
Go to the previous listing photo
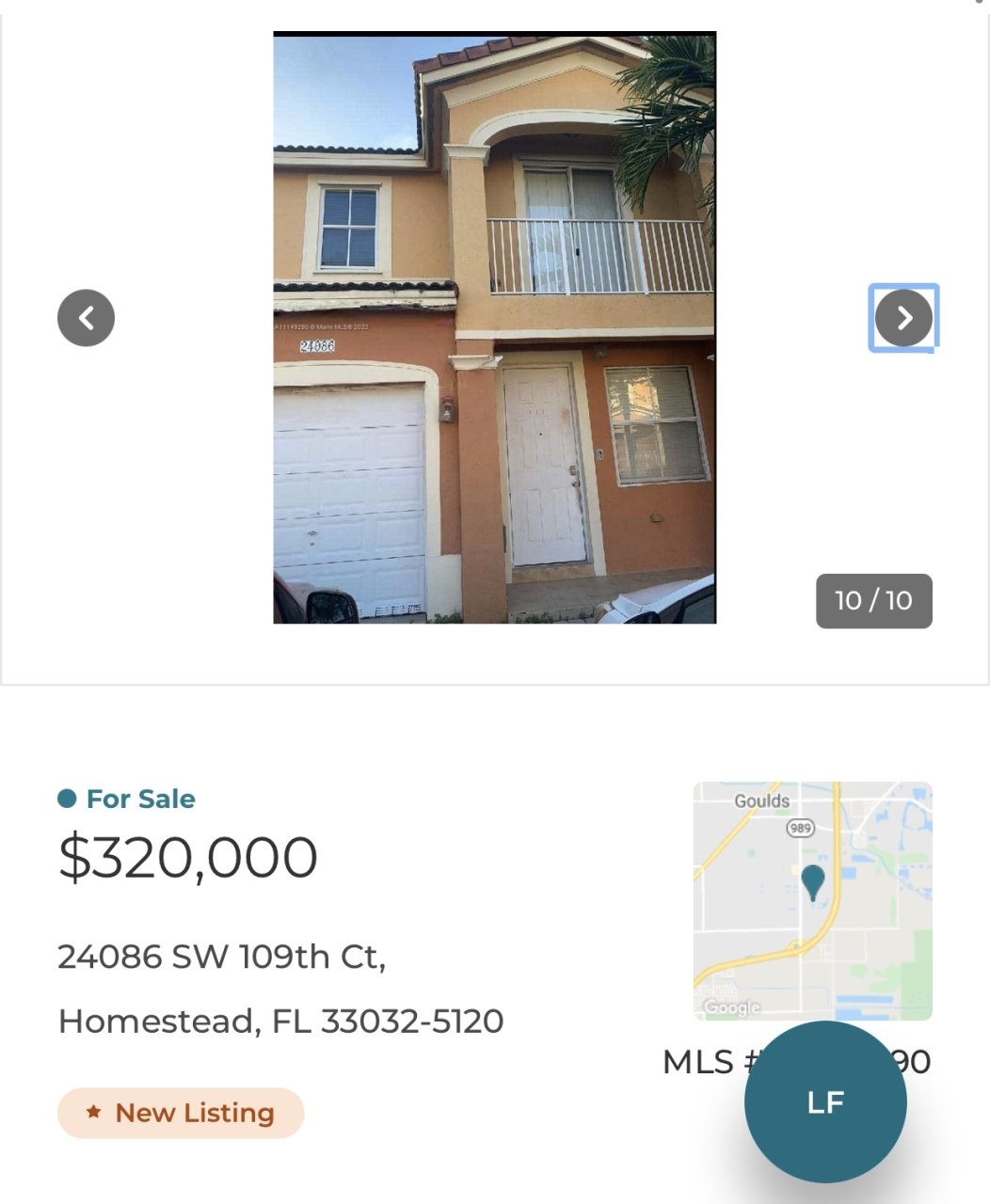[x=86, y=318]
